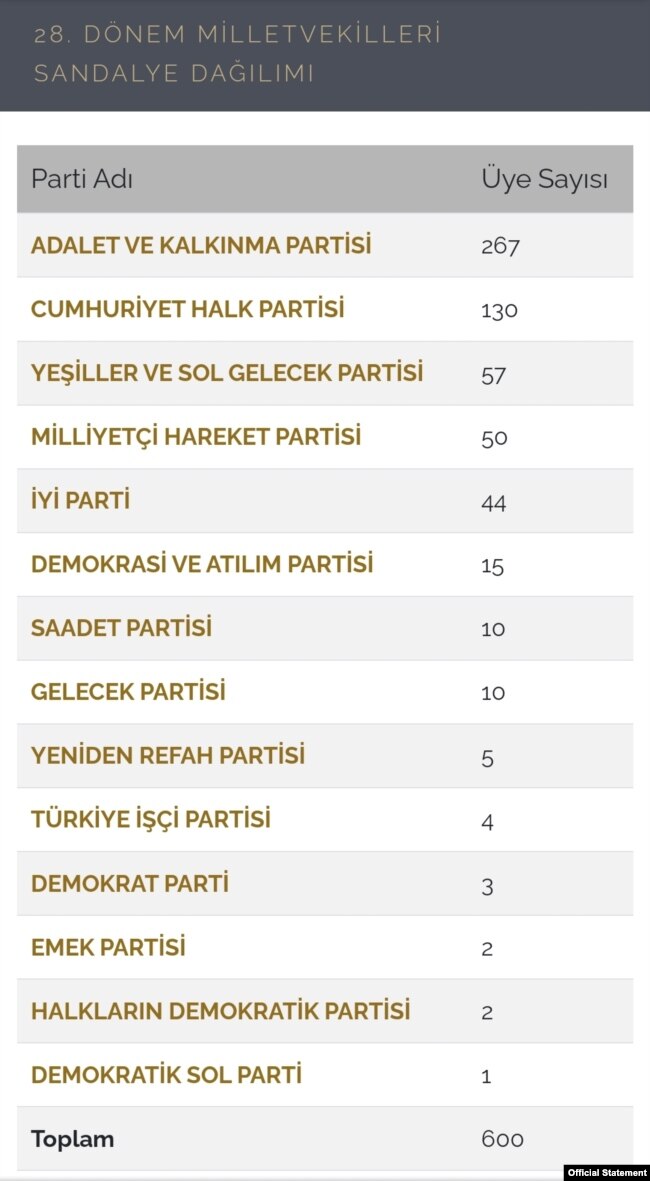
Task: View Milliyetçi Hareket Partisi members
Action: click(196, 436)
